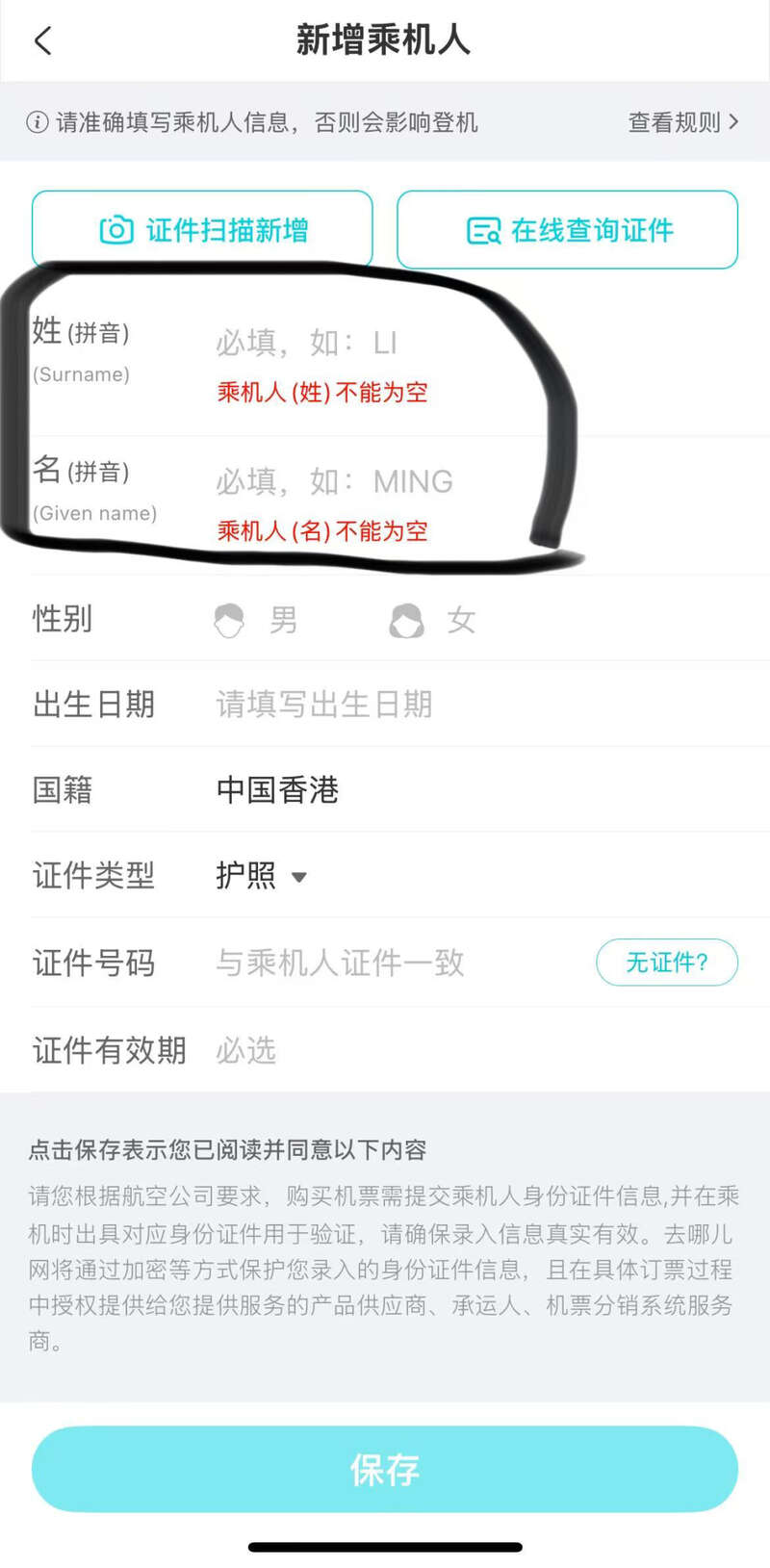Screen dimensions: 770x1568
Task: Select 女 as gender
Action: point(432,621)
